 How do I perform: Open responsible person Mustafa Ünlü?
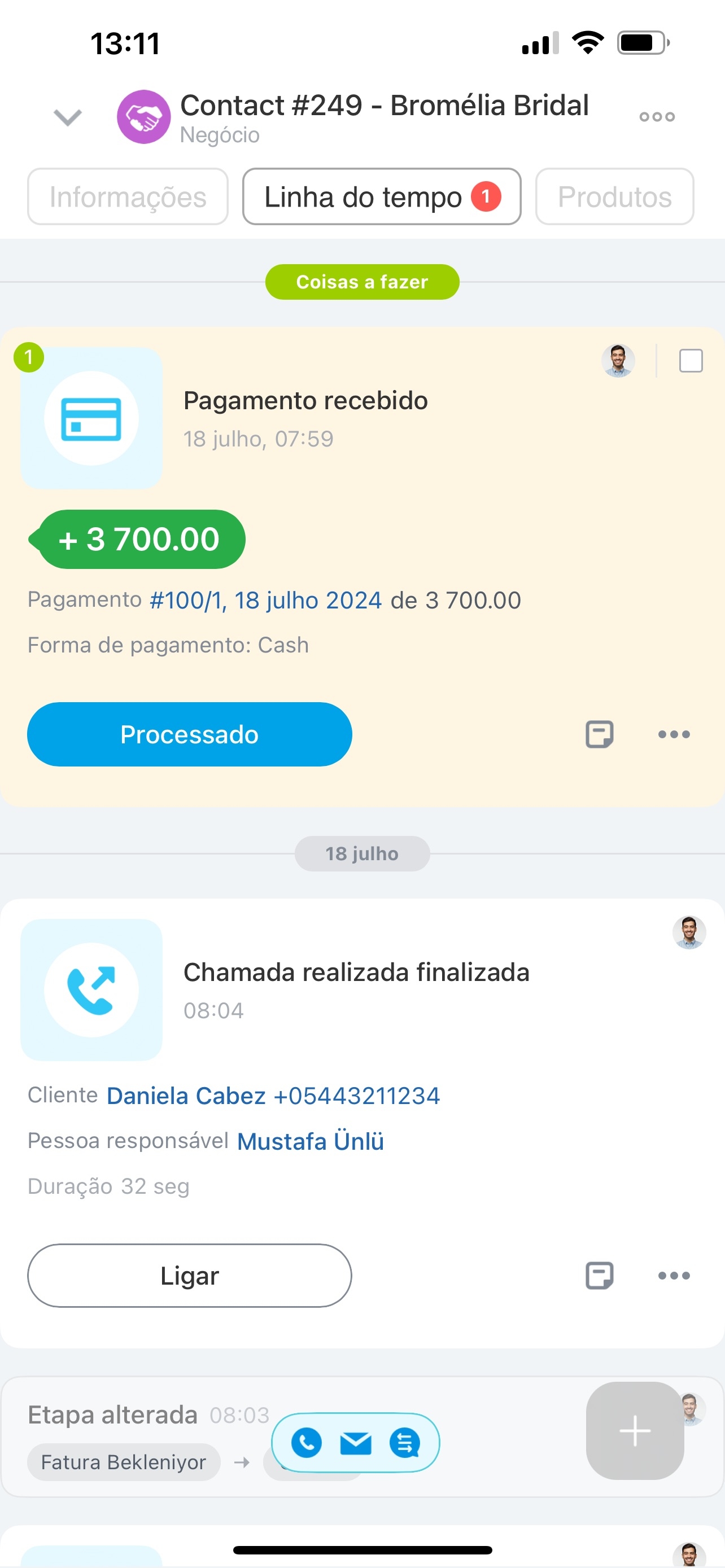coord(311,1141)
